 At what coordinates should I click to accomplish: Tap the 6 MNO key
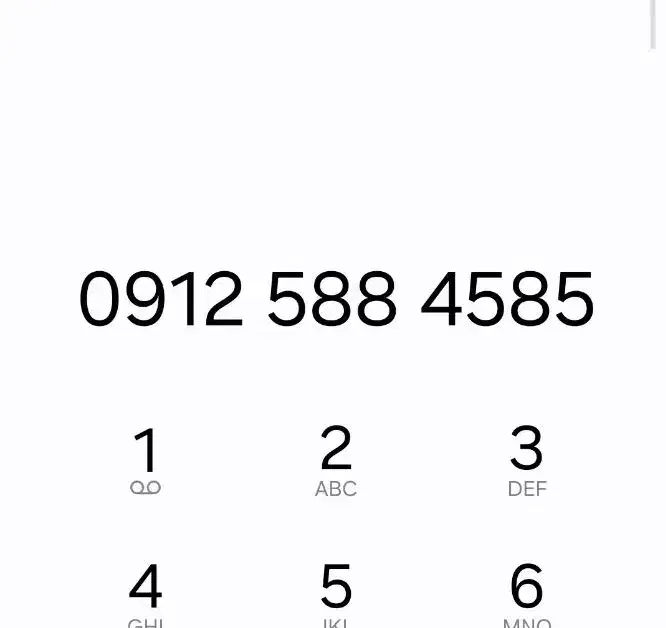pyautogui.click(x=527, y=592)
